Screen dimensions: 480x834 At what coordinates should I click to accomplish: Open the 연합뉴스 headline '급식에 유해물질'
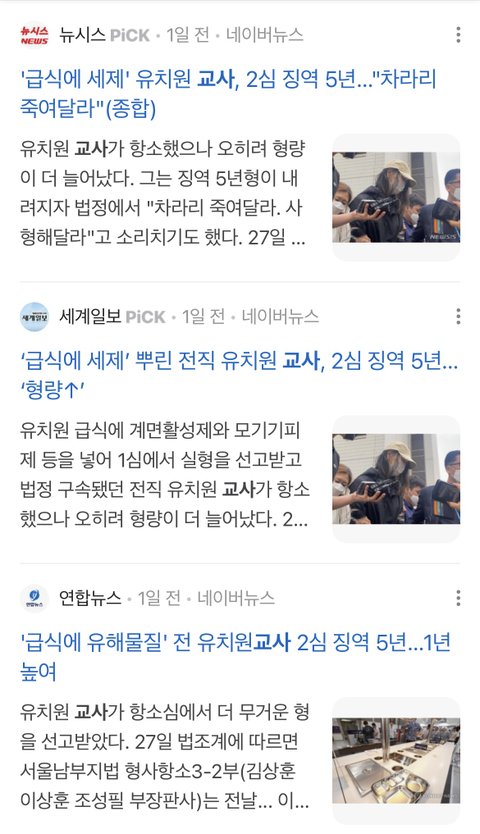tap(235, 657)
